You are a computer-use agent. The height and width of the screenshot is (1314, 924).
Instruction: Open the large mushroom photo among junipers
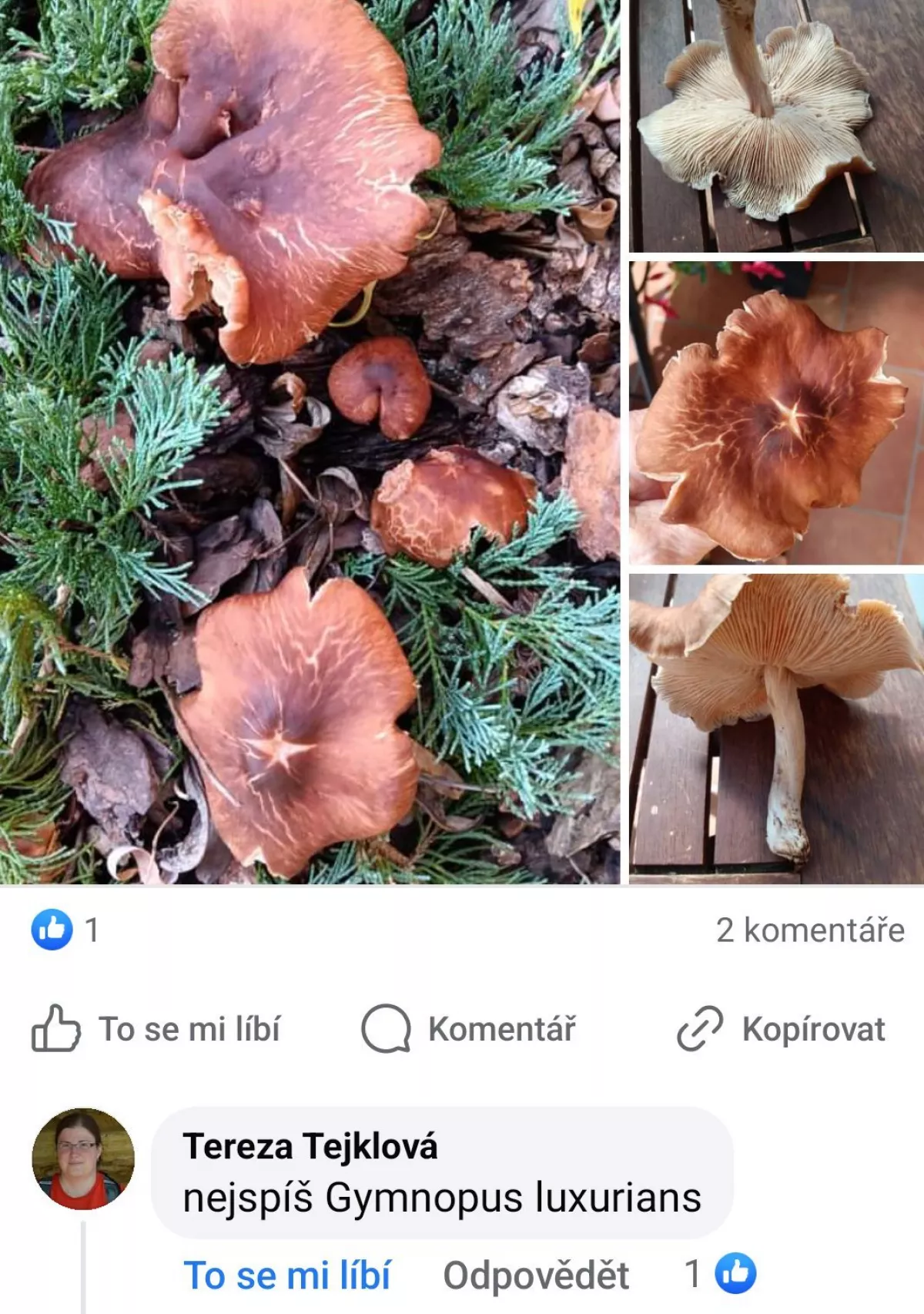pos(310,441)
